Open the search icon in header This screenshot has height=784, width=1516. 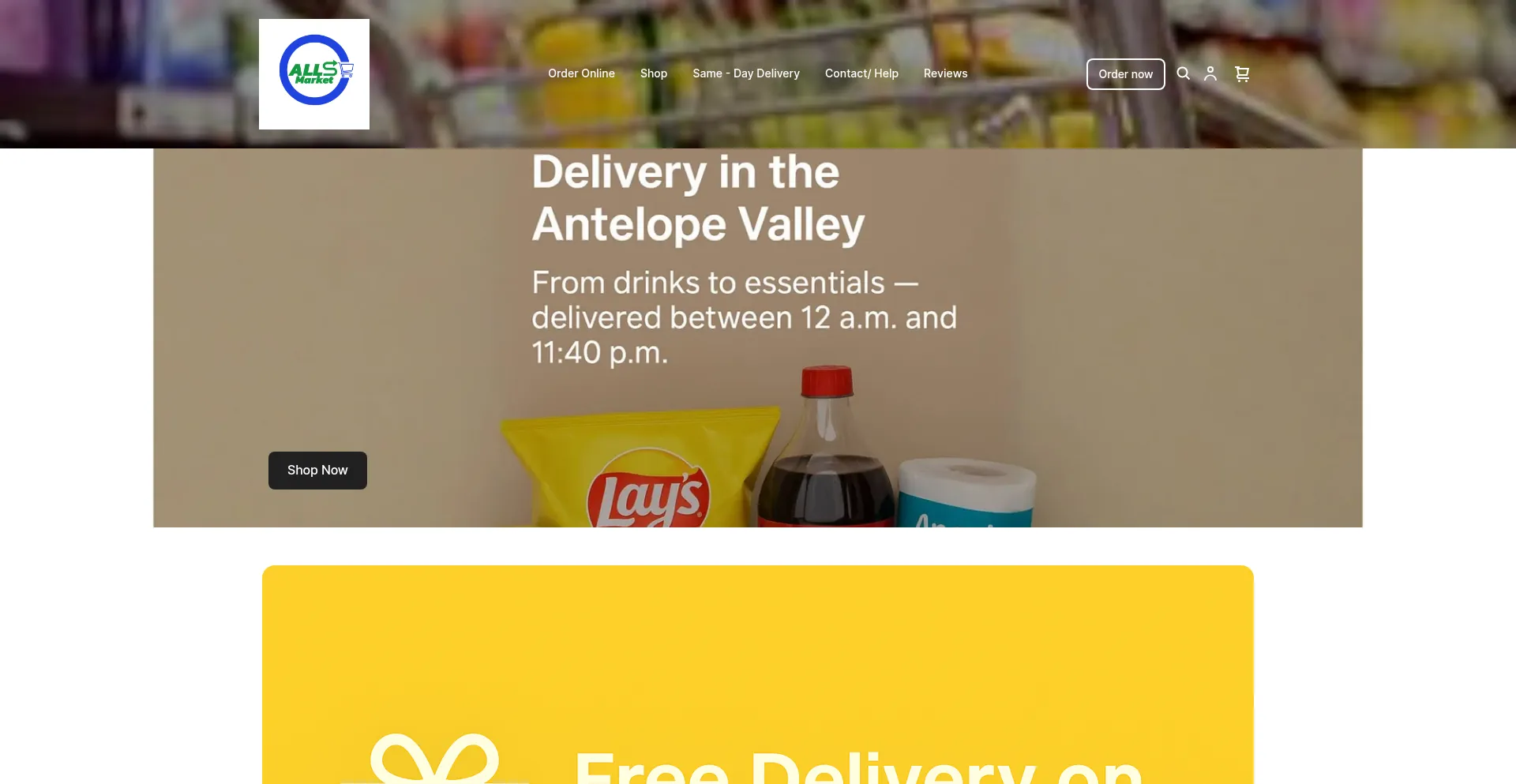point(1183,73)
